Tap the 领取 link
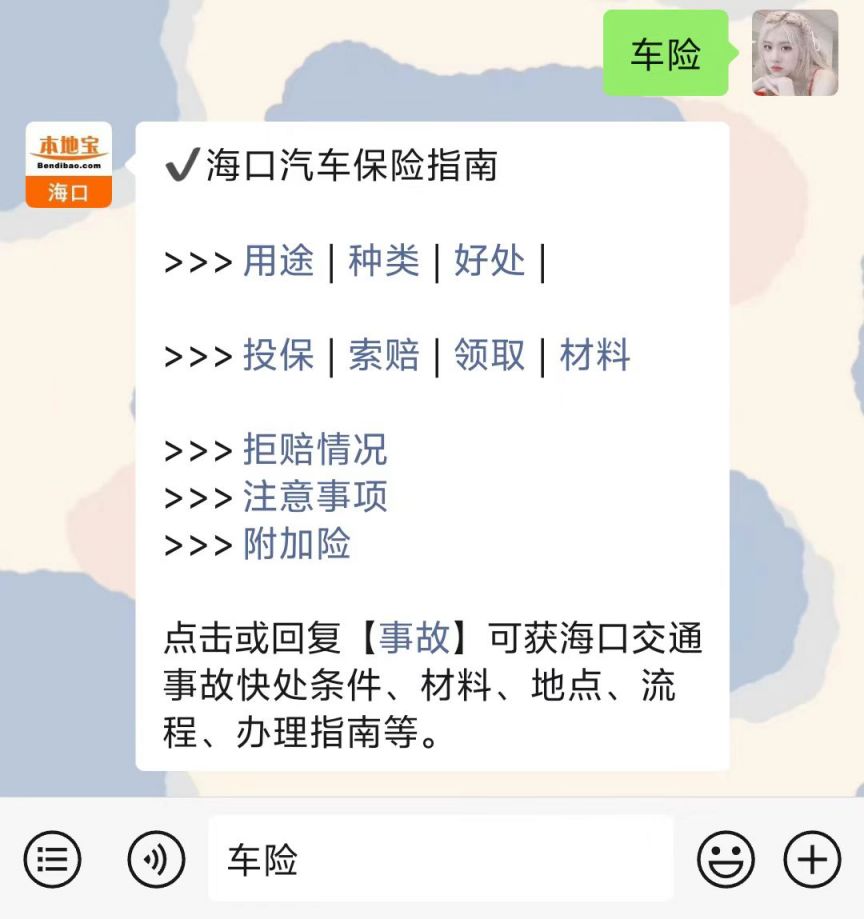 [x=489, y=355]
